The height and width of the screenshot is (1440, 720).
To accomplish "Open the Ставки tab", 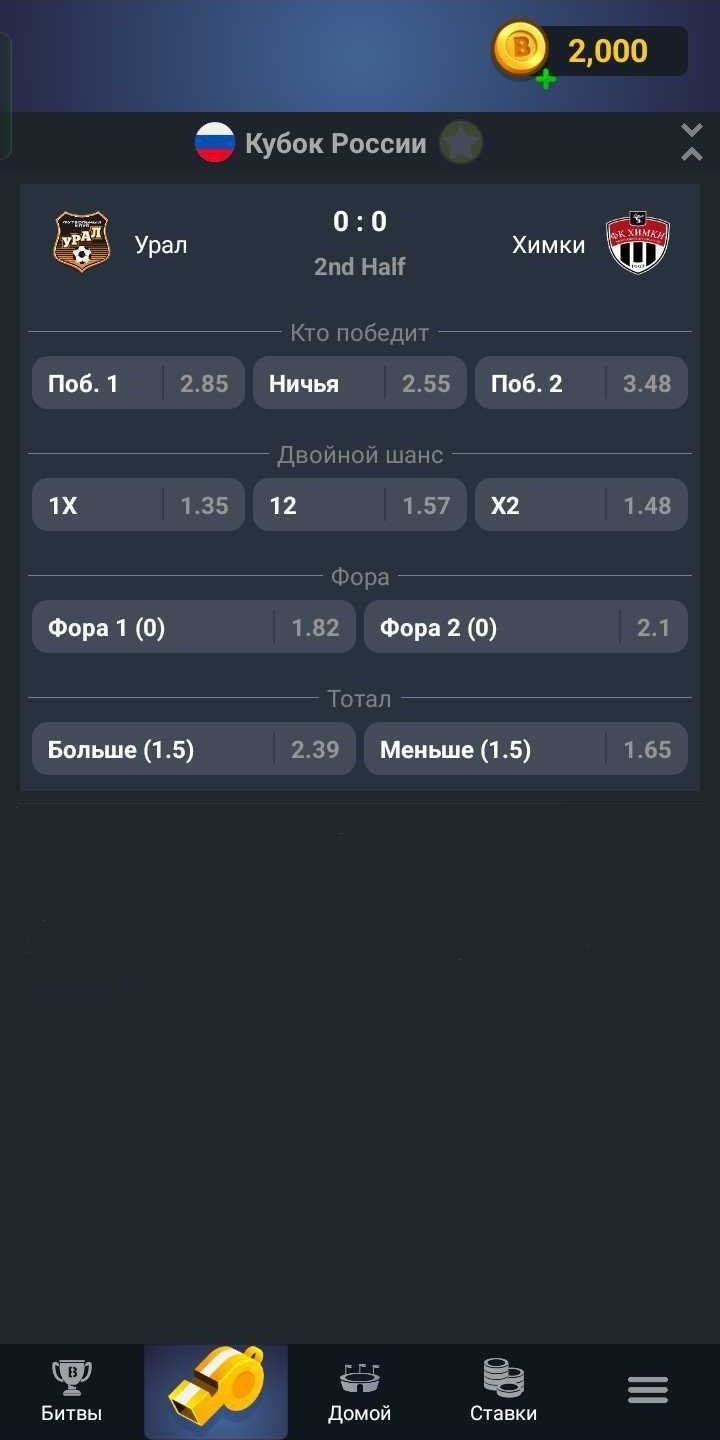I will tap(503, 1391).
